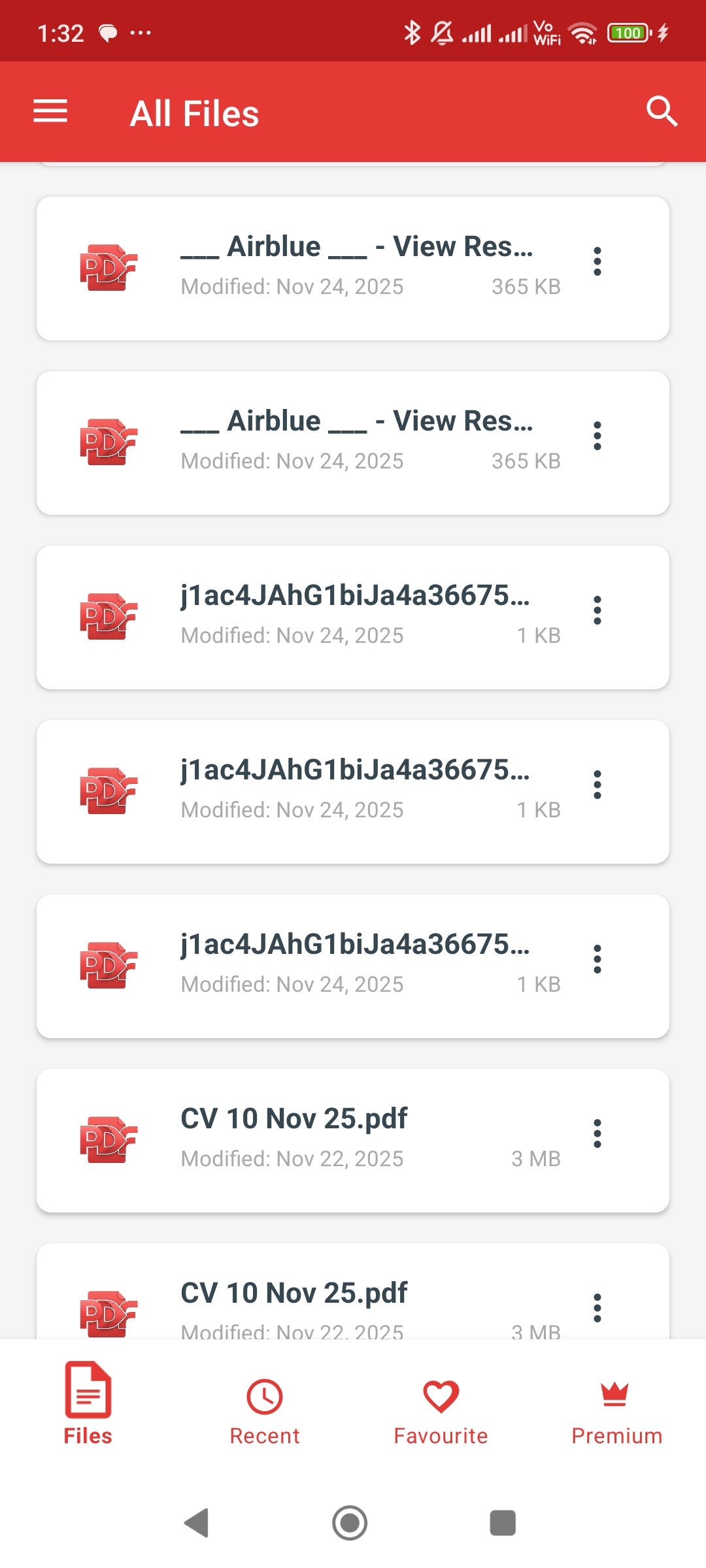Open the navigation drawer hamburger icon

point(50,111)
